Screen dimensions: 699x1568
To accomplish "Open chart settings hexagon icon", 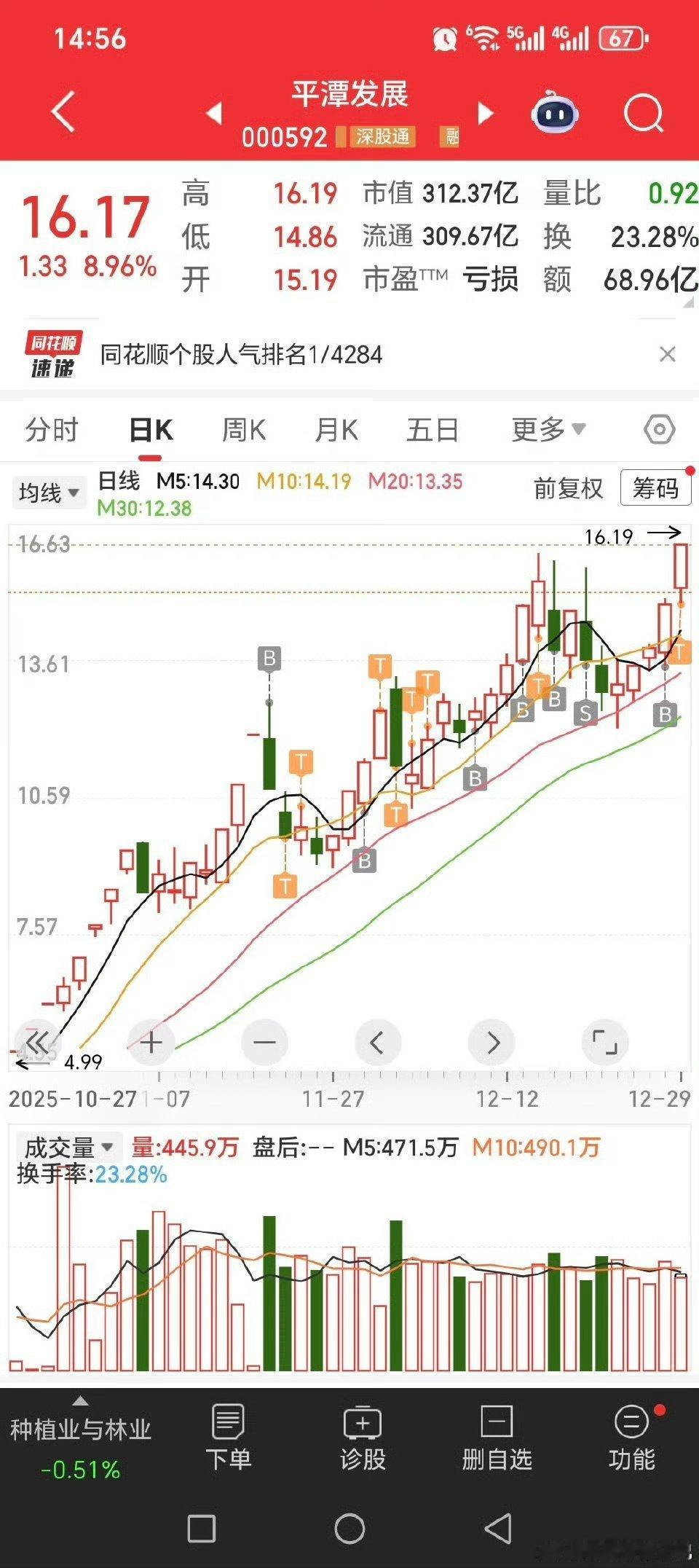I will tap(659, 430).
